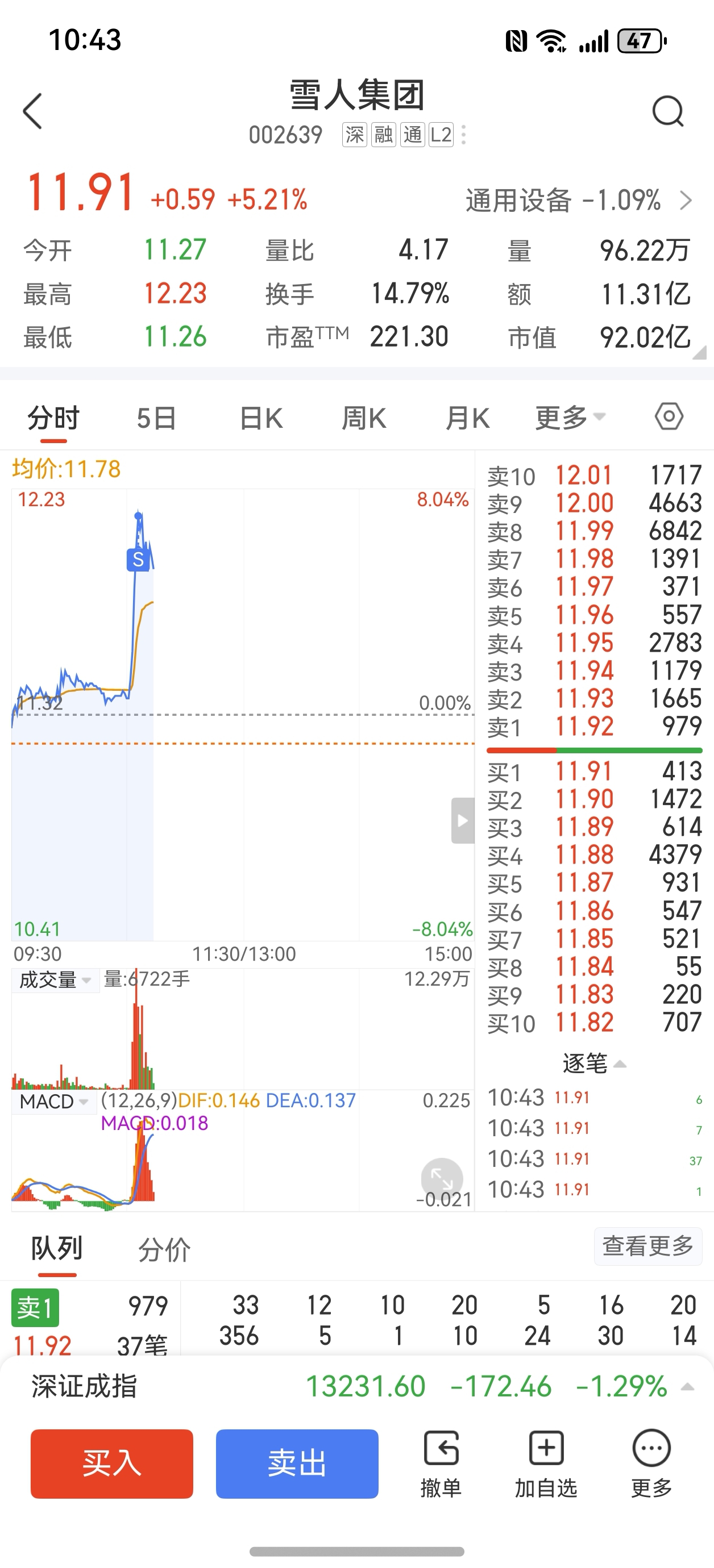Screen dimensions: 714x1568
Task: Switch to the 5日 chart tab
Action: (x=156, y=419)
